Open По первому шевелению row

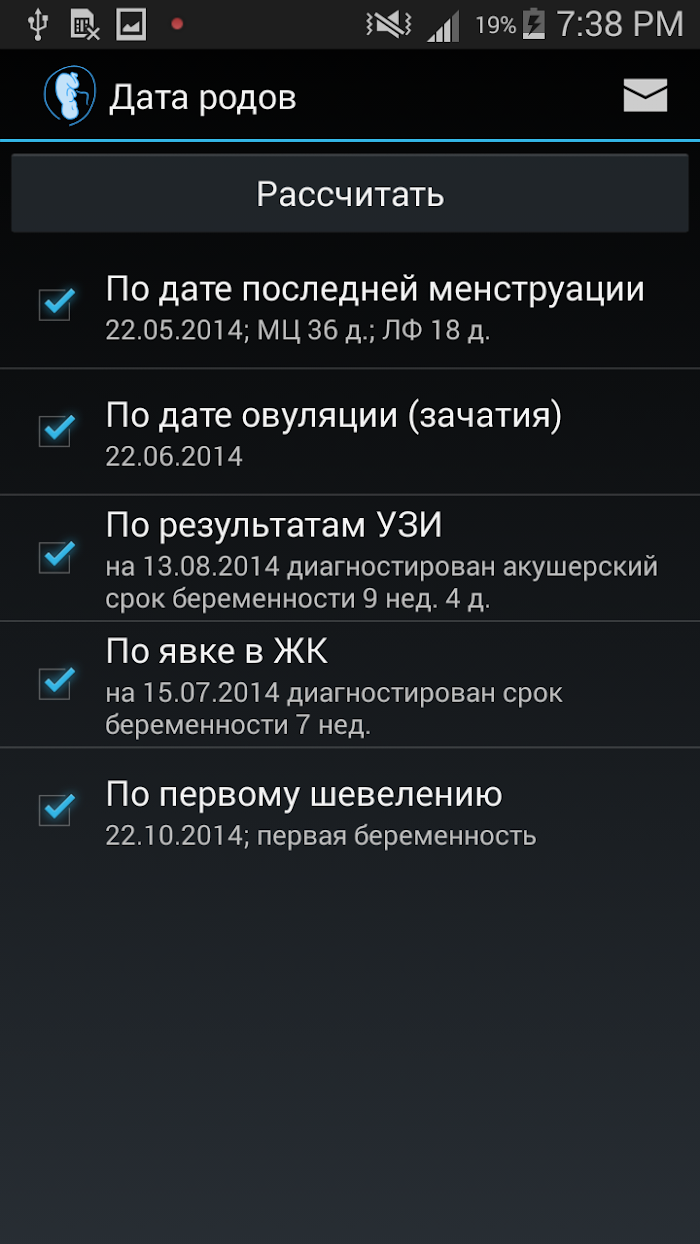(x=320, y=811)
